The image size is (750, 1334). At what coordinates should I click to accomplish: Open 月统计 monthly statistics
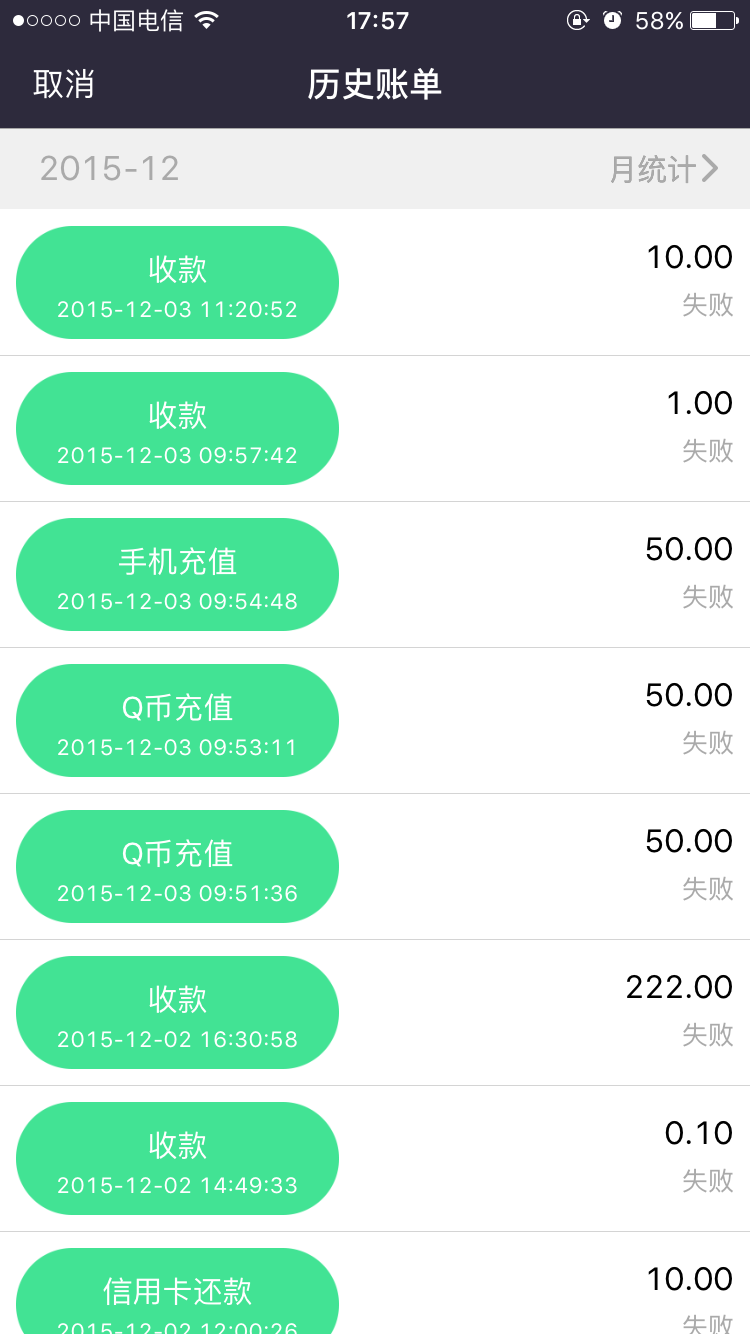coord(664,169)
